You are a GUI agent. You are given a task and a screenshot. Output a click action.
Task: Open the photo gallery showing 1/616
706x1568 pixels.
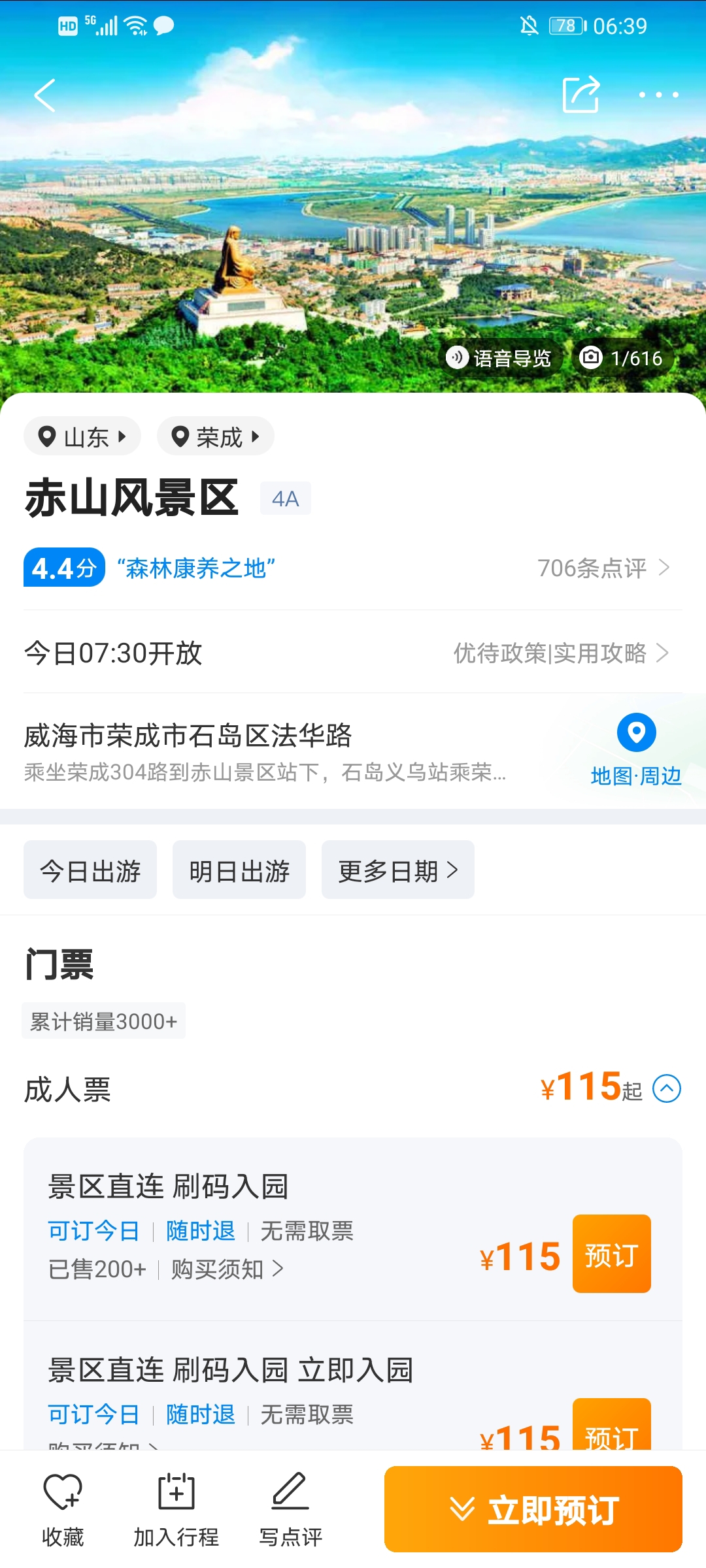point(622,358)
